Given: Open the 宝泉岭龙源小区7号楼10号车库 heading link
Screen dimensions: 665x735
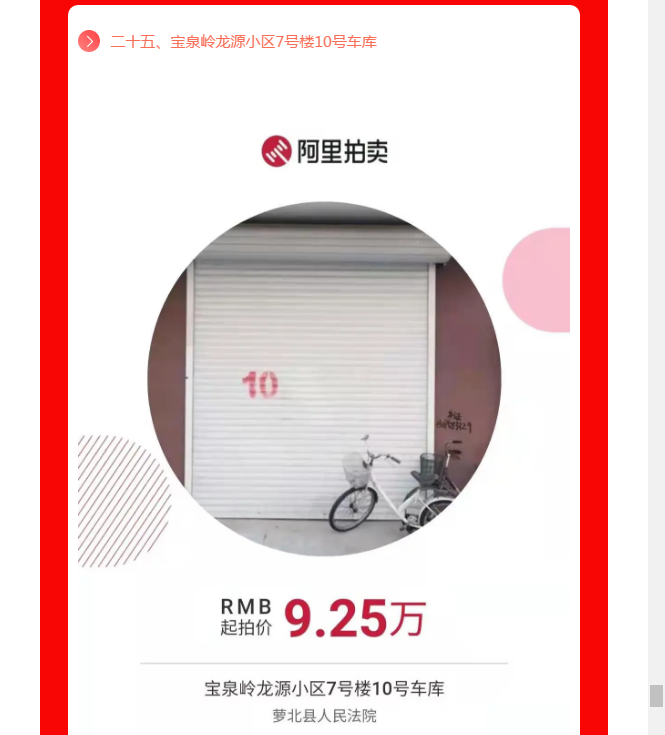Looking at the screenshot, I should point(243,42).
